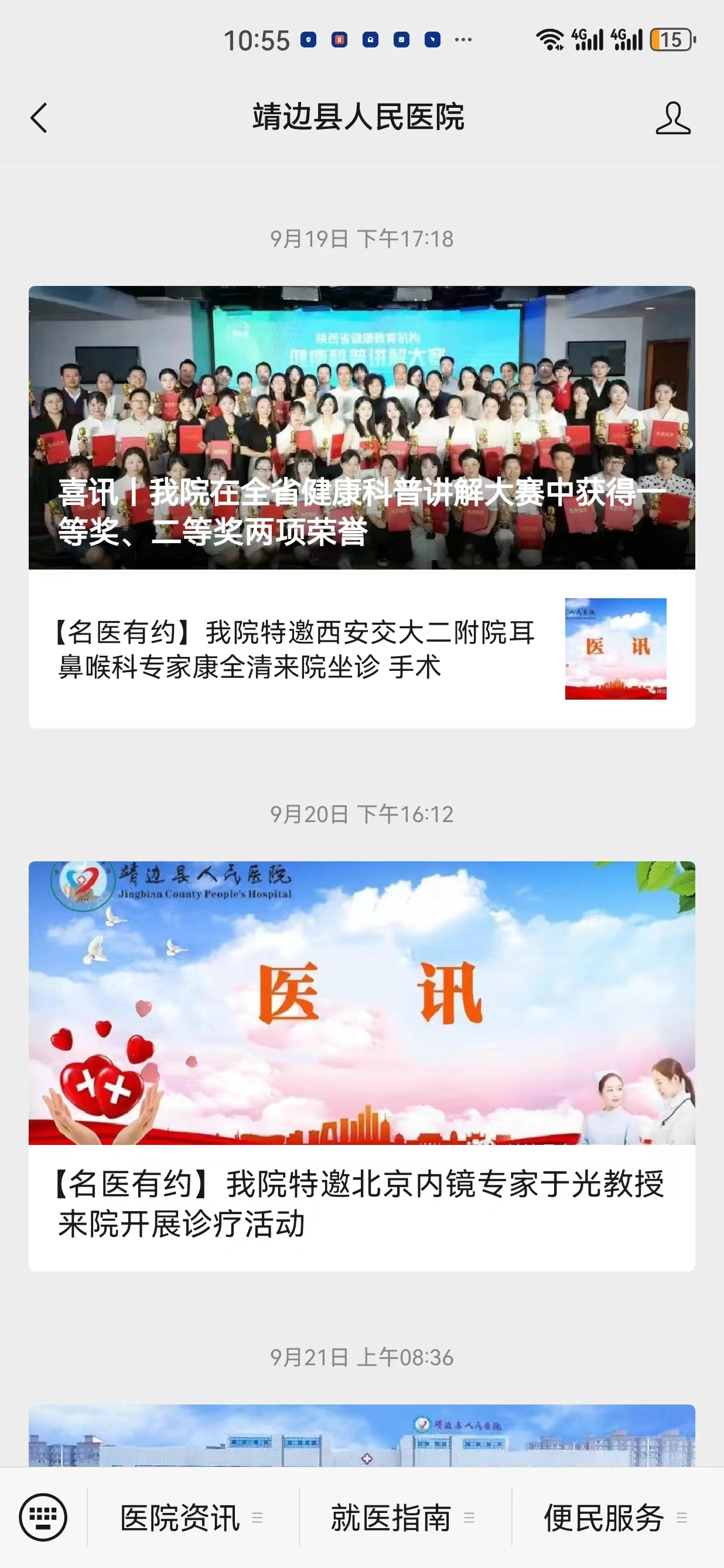Open article about ENT expert 康全清
Screen dimensions: 724x1568
[x=361, y=649]
